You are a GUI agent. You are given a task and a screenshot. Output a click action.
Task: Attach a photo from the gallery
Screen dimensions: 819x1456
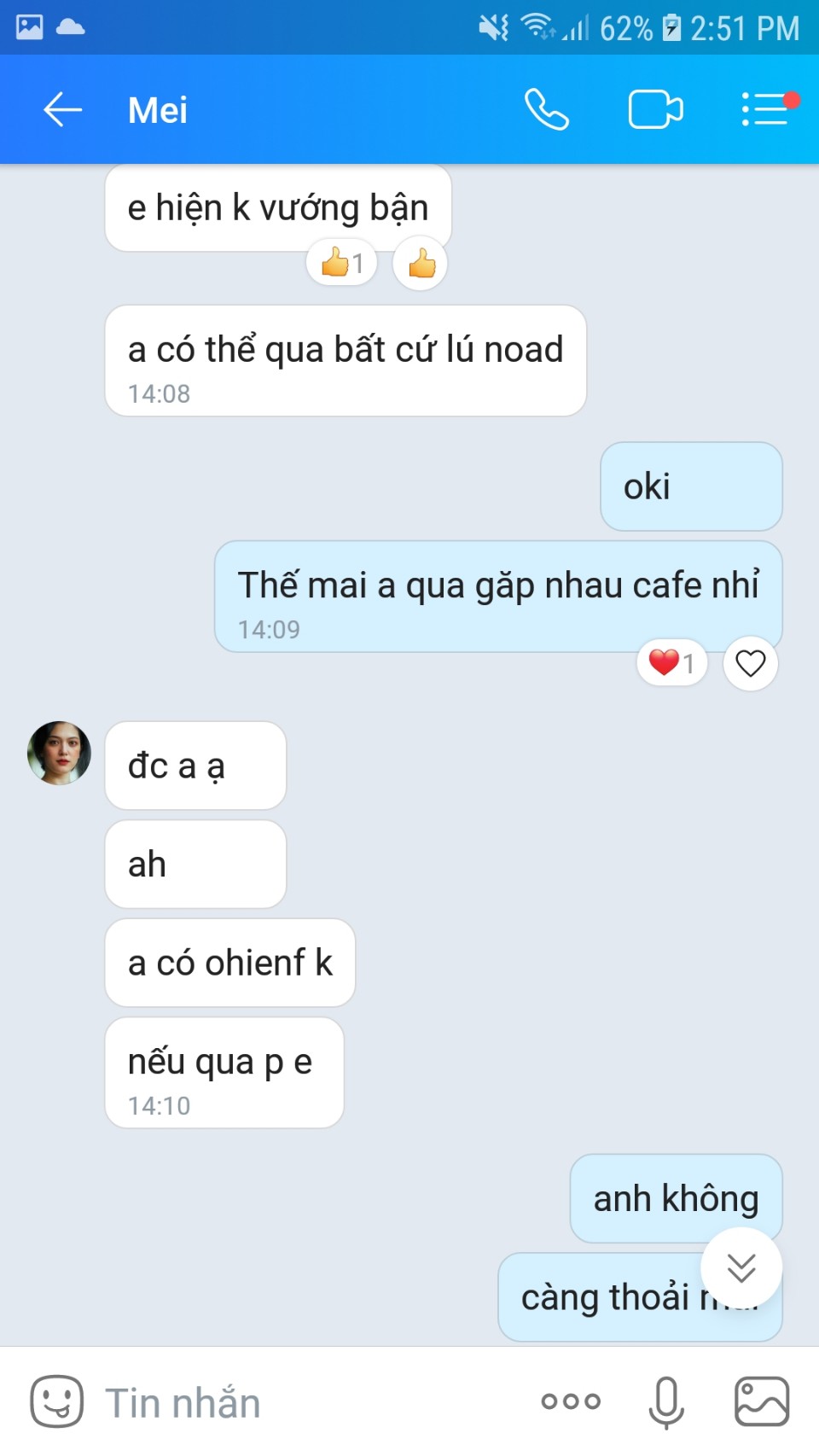(x=761, y=1401)
